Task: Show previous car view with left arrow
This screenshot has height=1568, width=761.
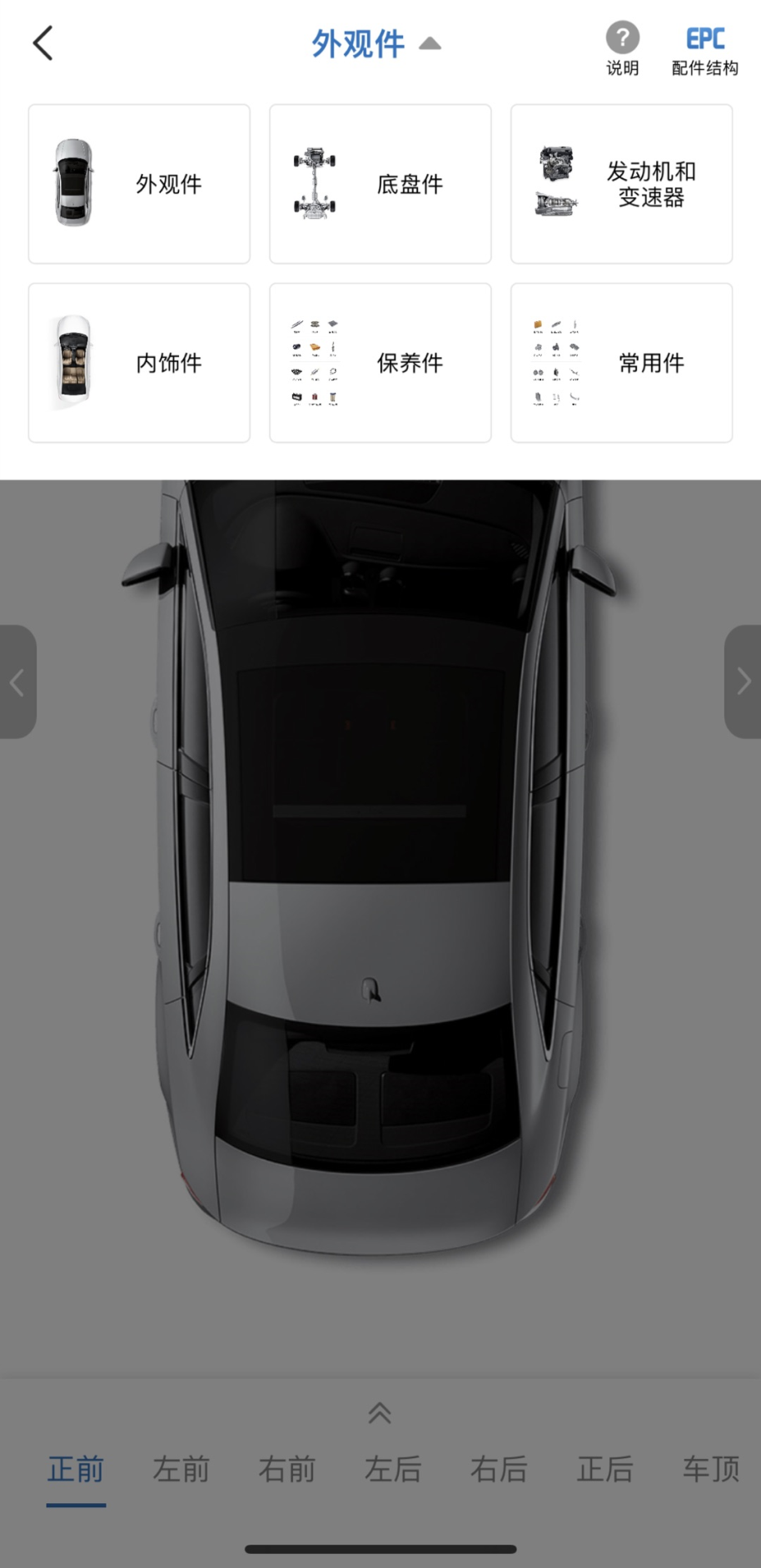Action: point(17,682)
